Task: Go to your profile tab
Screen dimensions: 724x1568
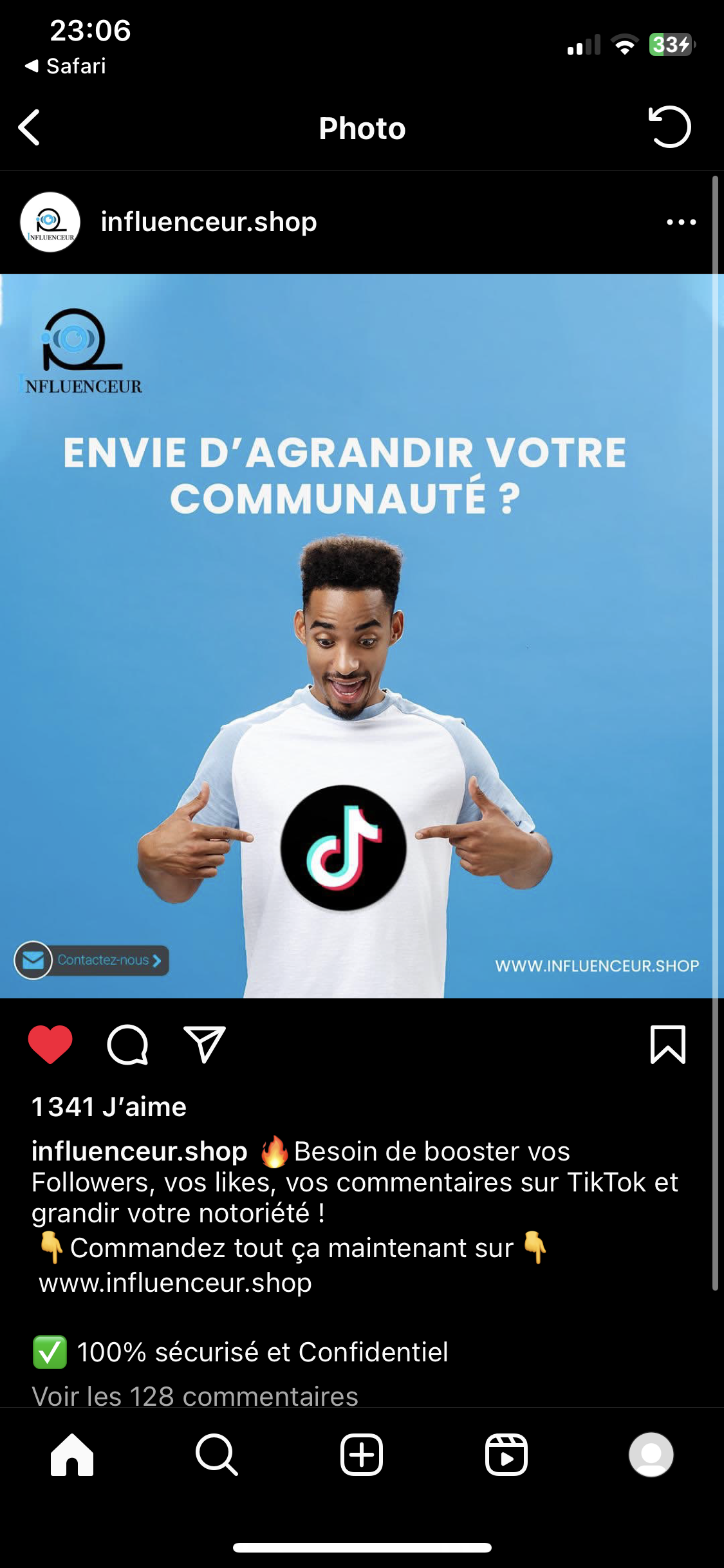Action: point(651,1455)
